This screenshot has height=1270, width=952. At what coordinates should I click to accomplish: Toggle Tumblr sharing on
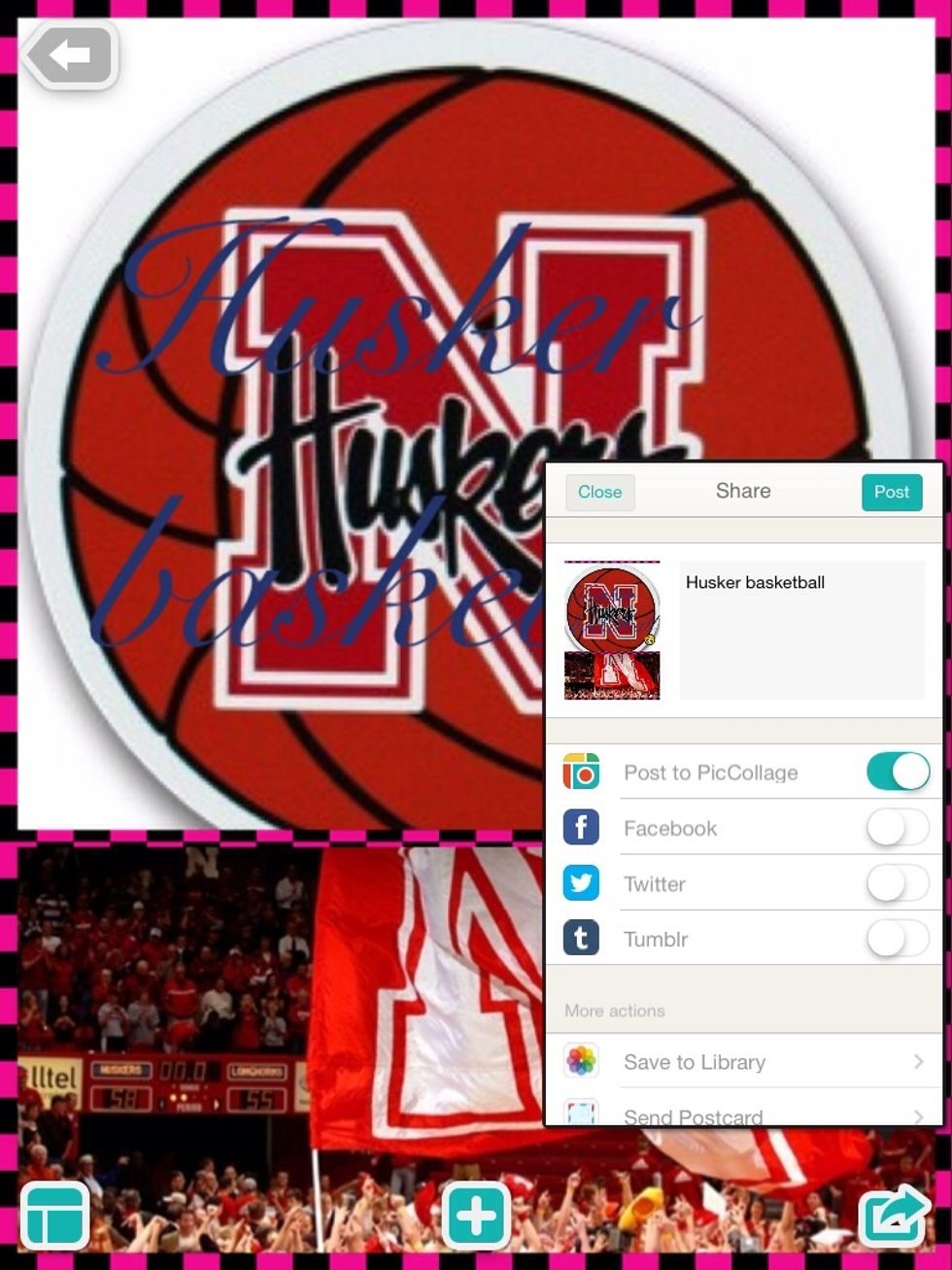[x=898, y=939]
